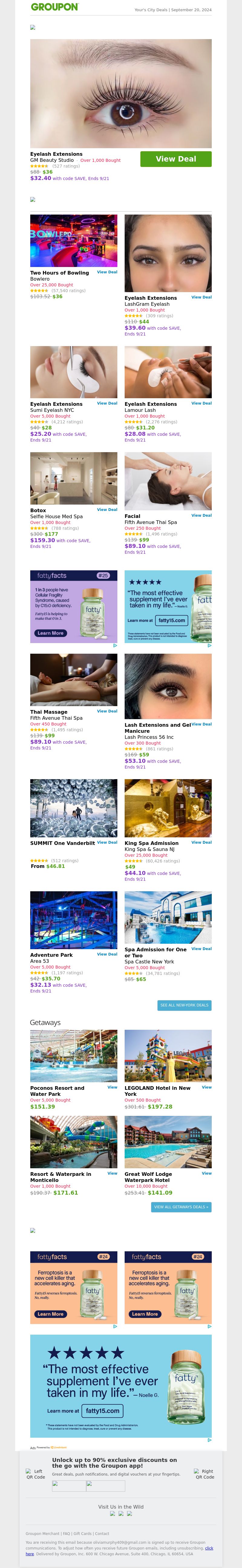Tap the green View Deal button
Image resolution: width=242 pixels, height=1568 pixels.
[176, 159]
